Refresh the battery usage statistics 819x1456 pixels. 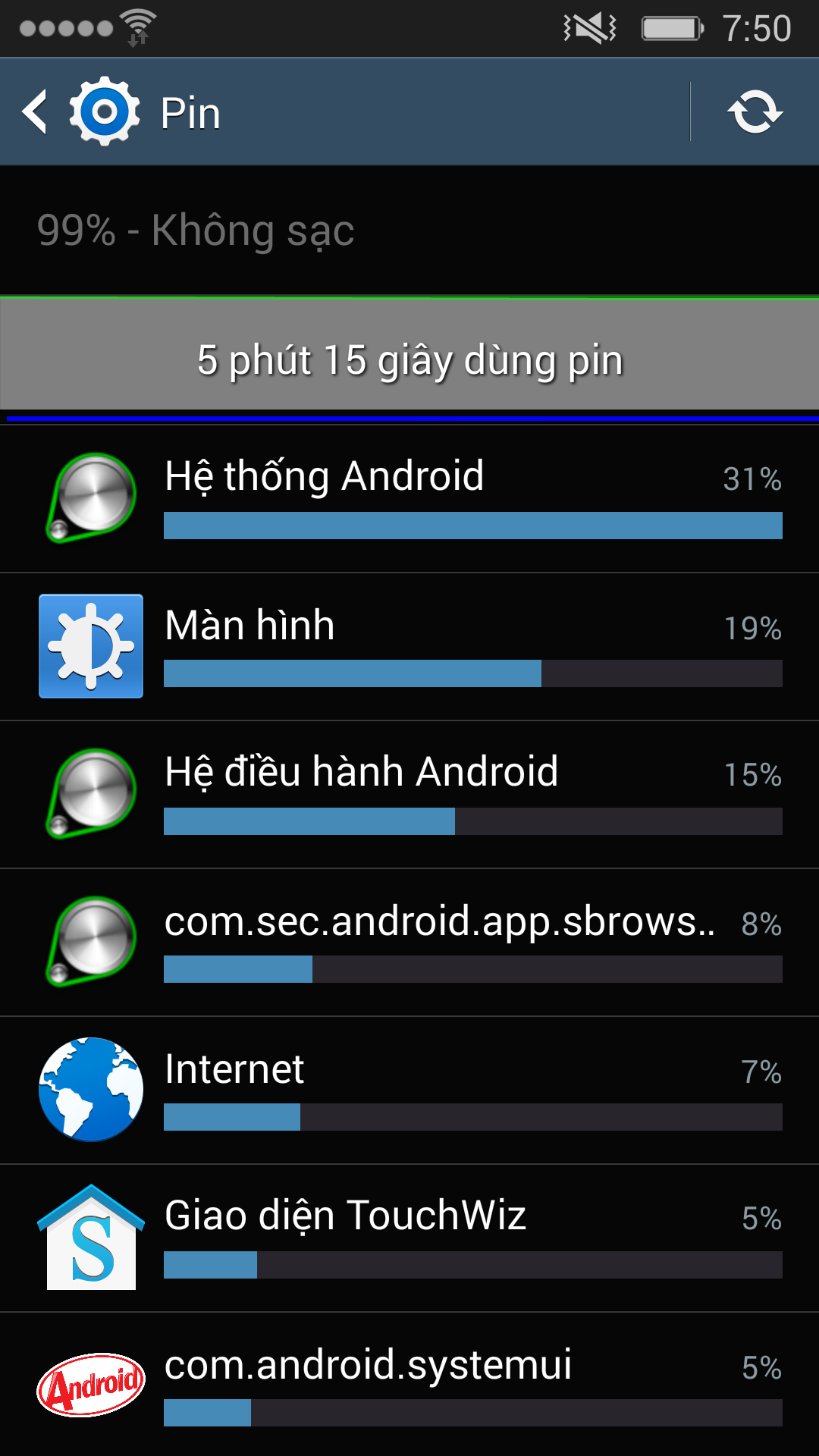[x=755, y=112]
